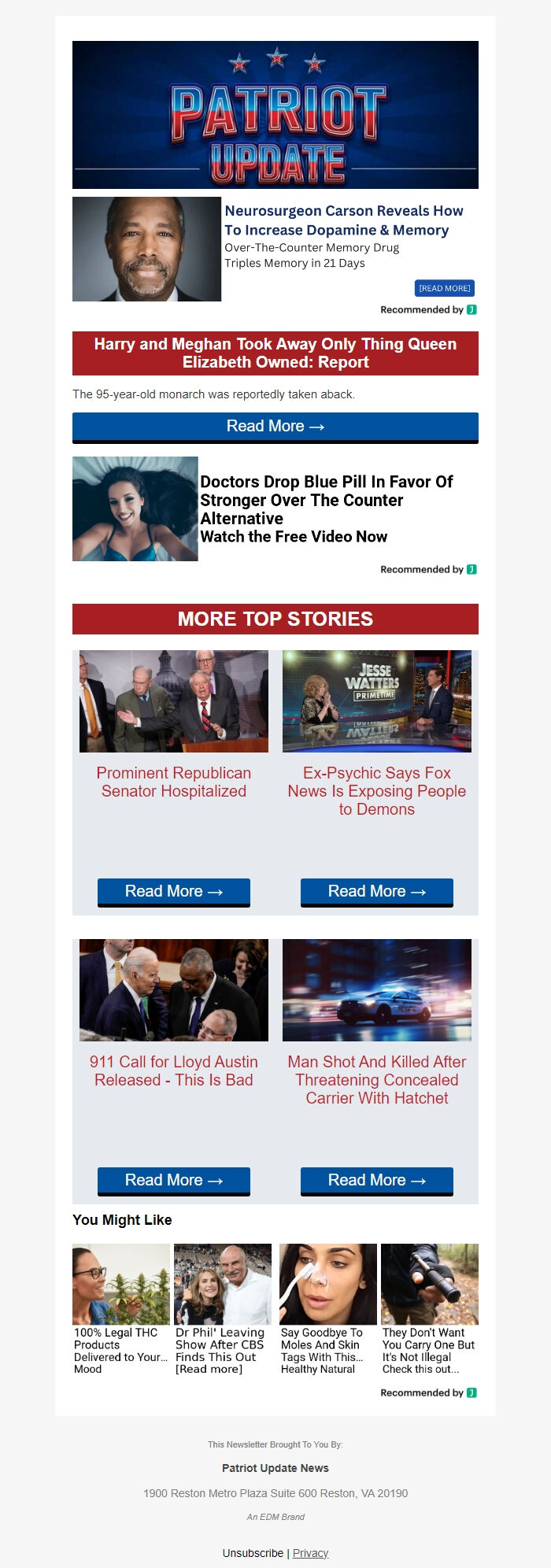This screenshot has width=551, height=1568.
Task: Read more on the Ex-Psychic Fox News story
Action: point(376,892)
